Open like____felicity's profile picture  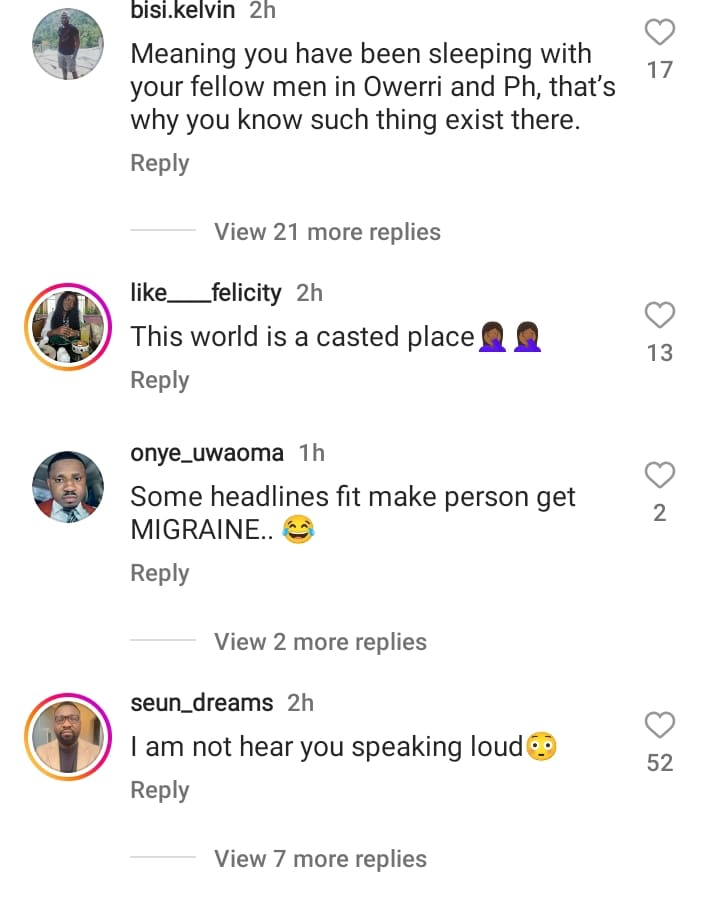(68, 327)
